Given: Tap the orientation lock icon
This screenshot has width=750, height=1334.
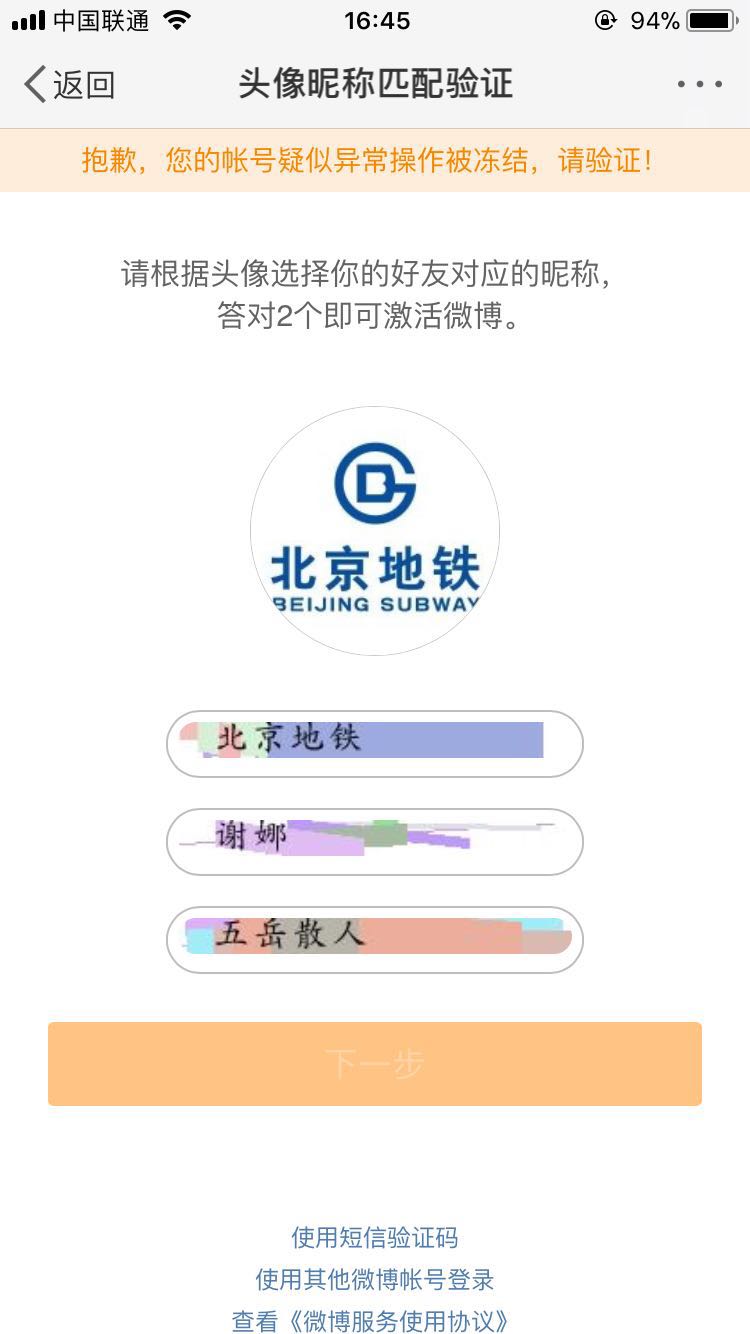Looking at the screenshot, I should [x=607, y=20].
